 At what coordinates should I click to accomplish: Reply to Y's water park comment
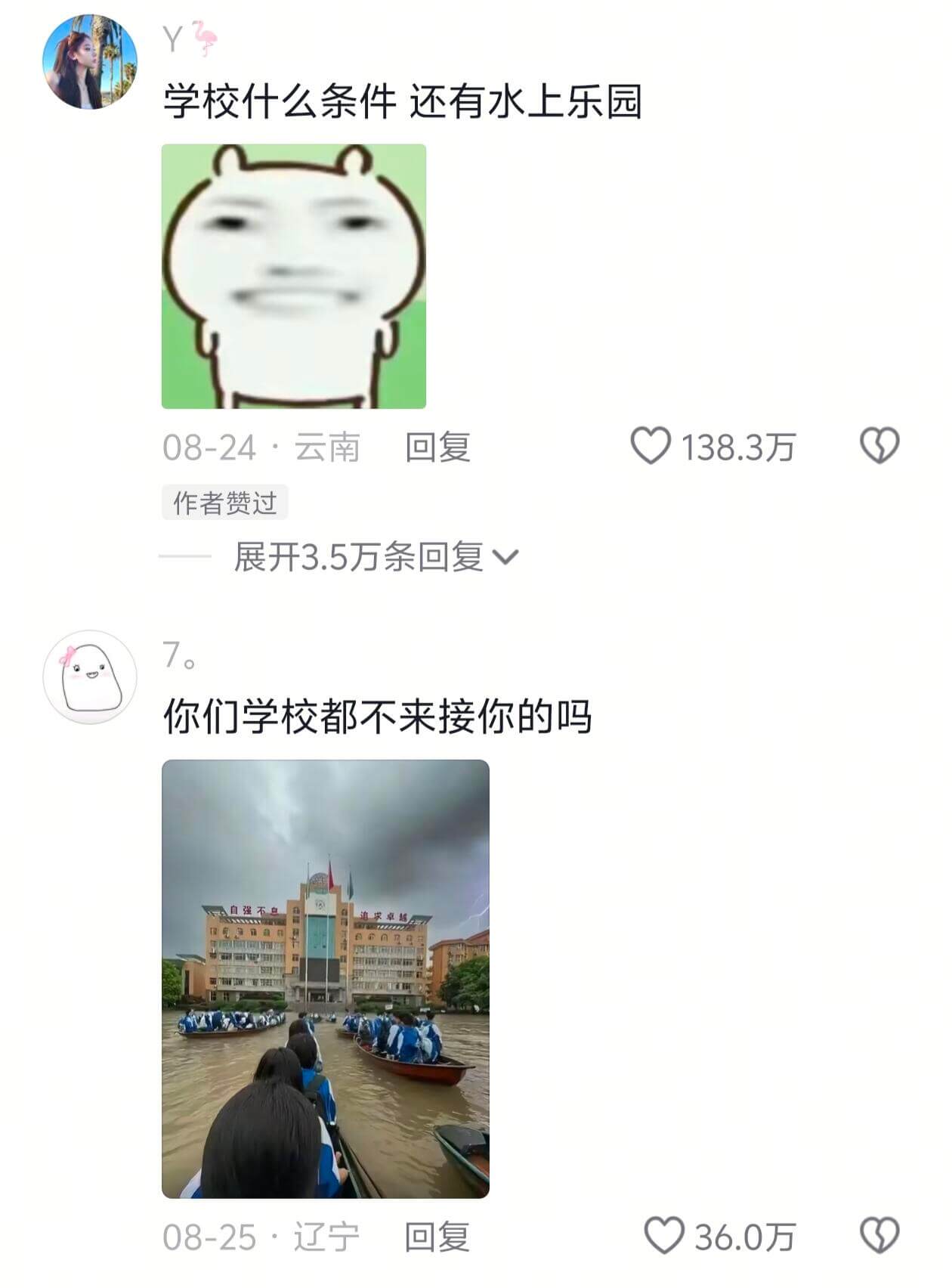click(x=439, y=447)
